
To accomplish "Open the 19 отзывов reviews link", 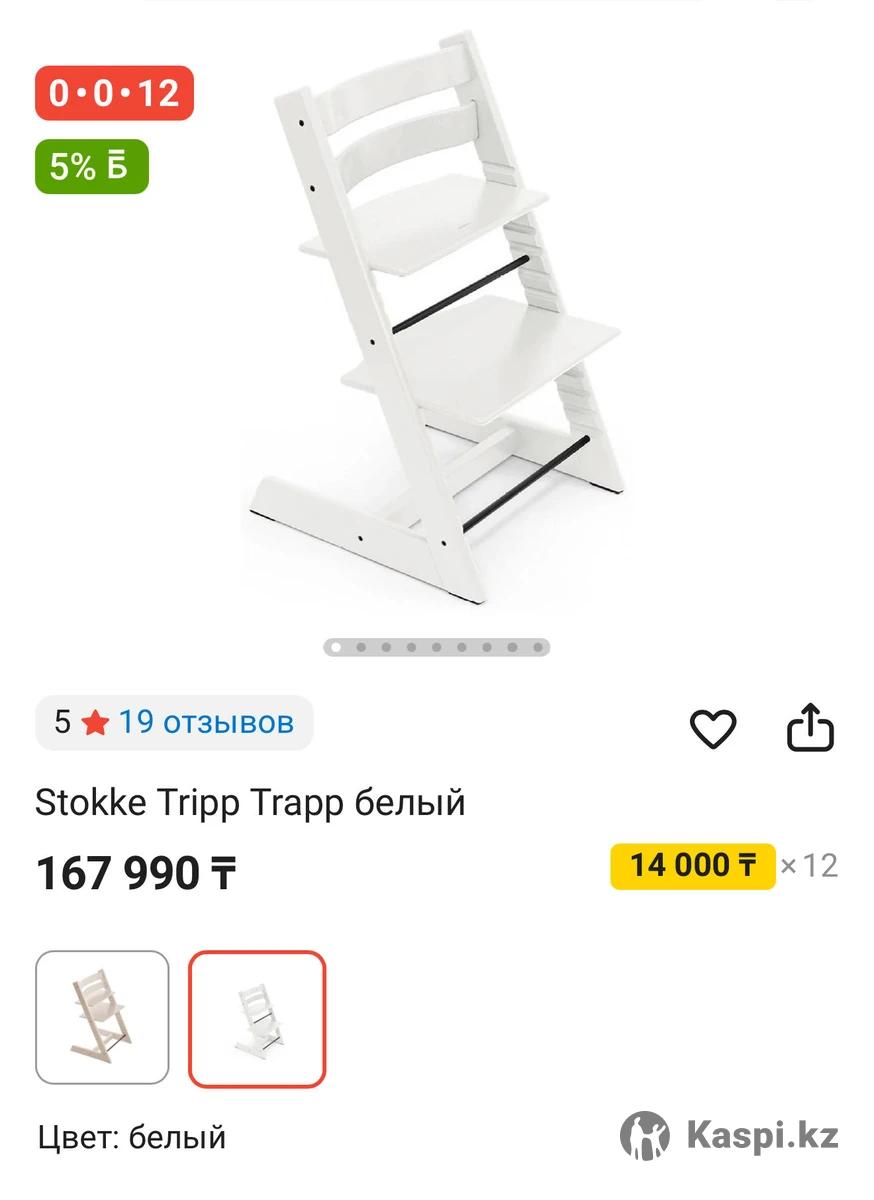I will click(206, 722).
